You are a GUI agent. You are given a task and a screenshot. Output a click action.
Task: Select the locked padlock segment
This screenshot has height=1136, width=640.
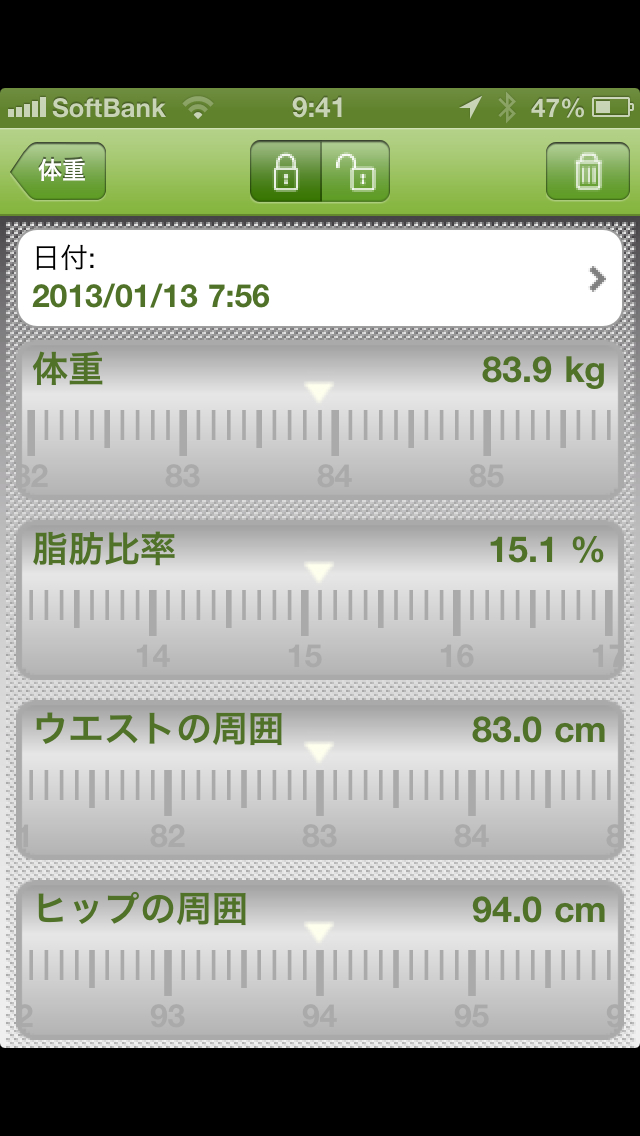pyautogui.click(x=286, y=171)
